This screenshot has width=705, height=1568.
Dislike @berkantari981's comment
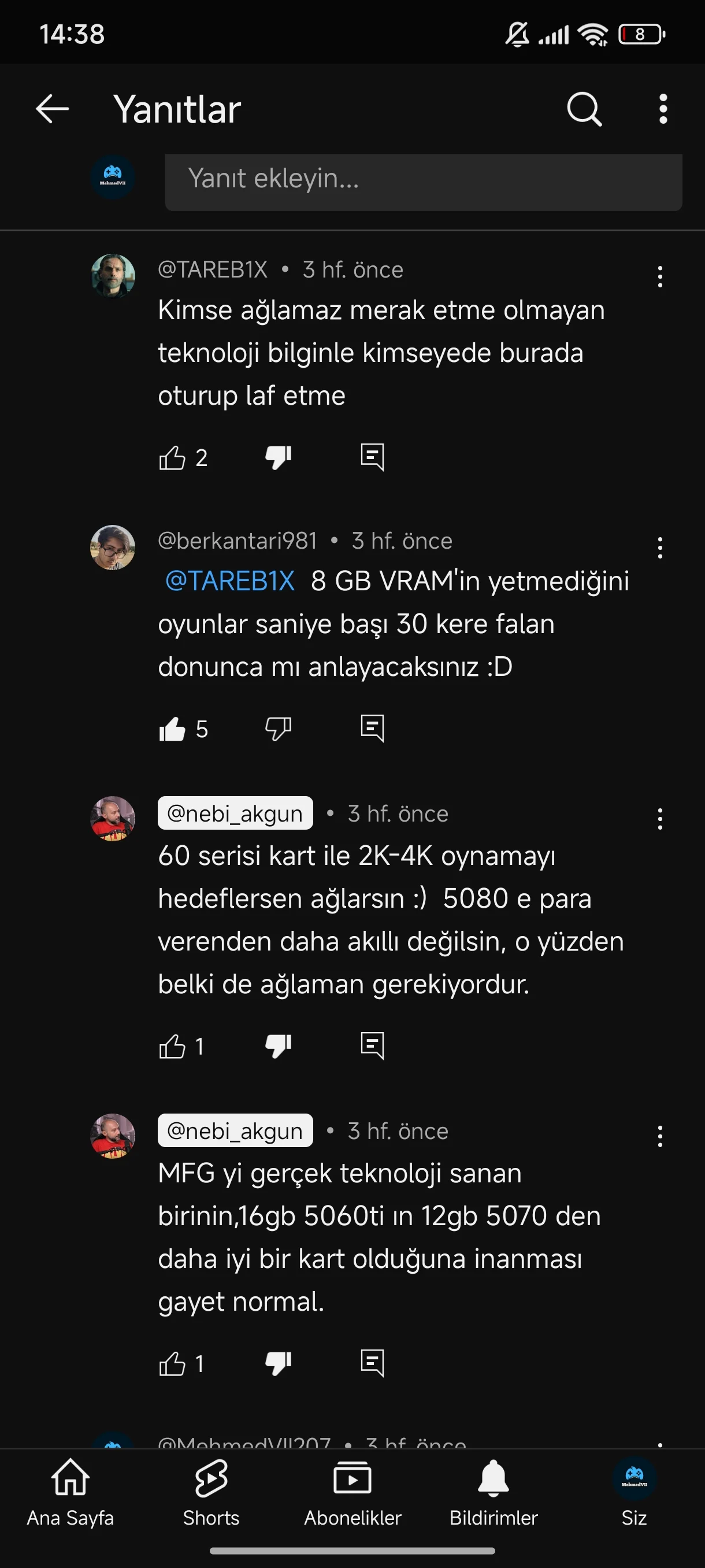(279, 728)
